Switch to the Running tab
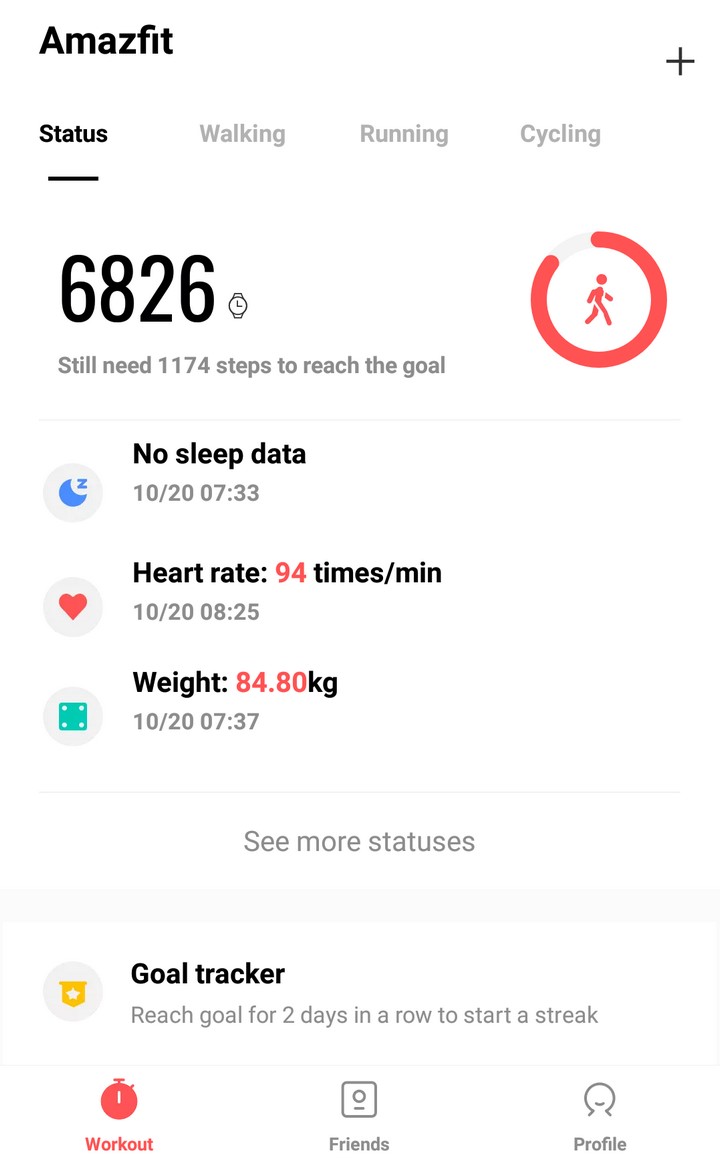Image resolution: width=720 pixels, height=1162 pixels. (404, 134)
